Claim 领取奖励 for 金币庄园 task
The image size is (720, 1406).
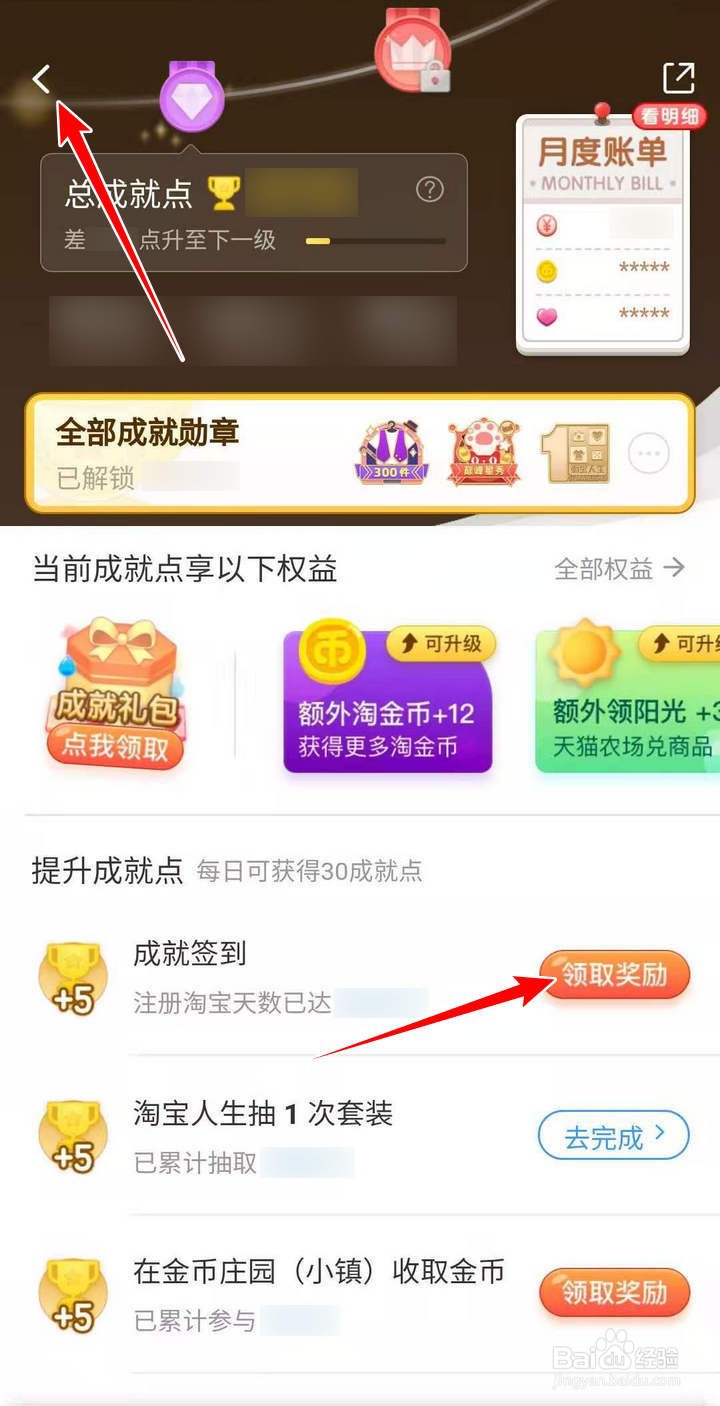point(616,1293)
